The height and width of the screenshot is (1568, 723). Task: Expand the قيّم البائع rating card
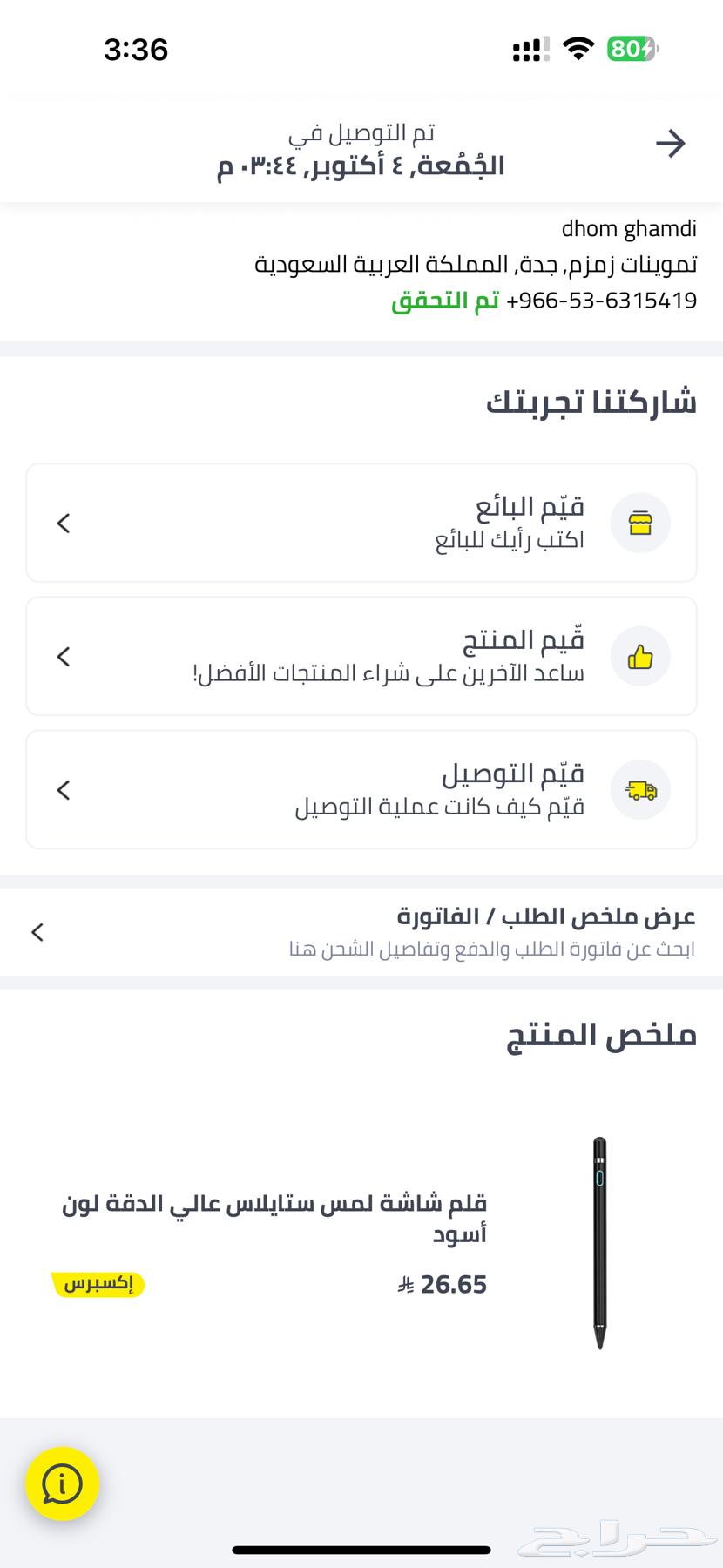pyautogui.click(x=63, y=523)
